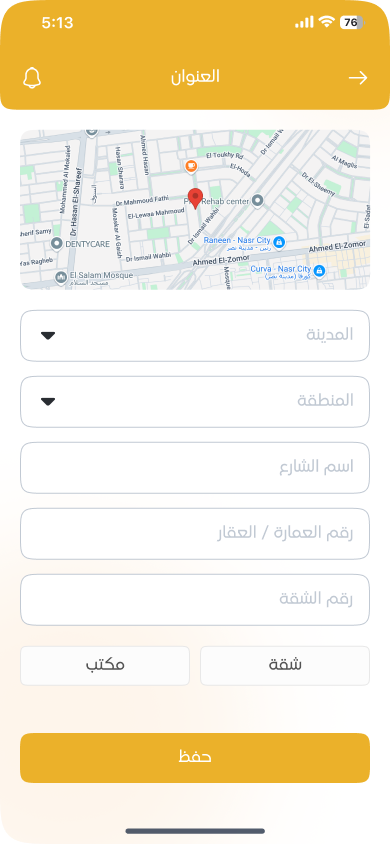Open the notifications bell
Image resolution: width=390 pixels, height=844 pixels.
point(32,78)
